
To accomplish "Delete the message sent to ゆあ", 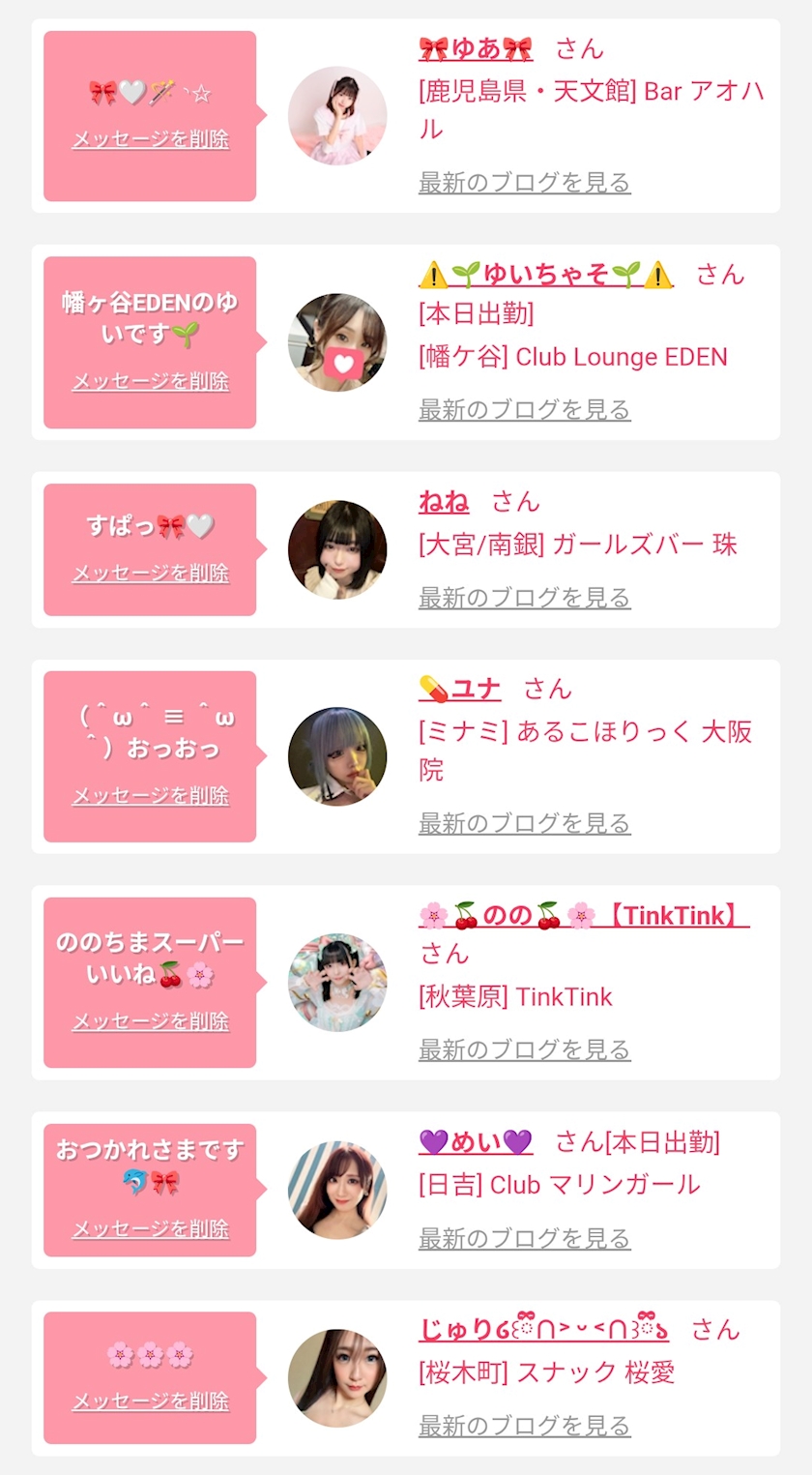I will click(150, 139).
